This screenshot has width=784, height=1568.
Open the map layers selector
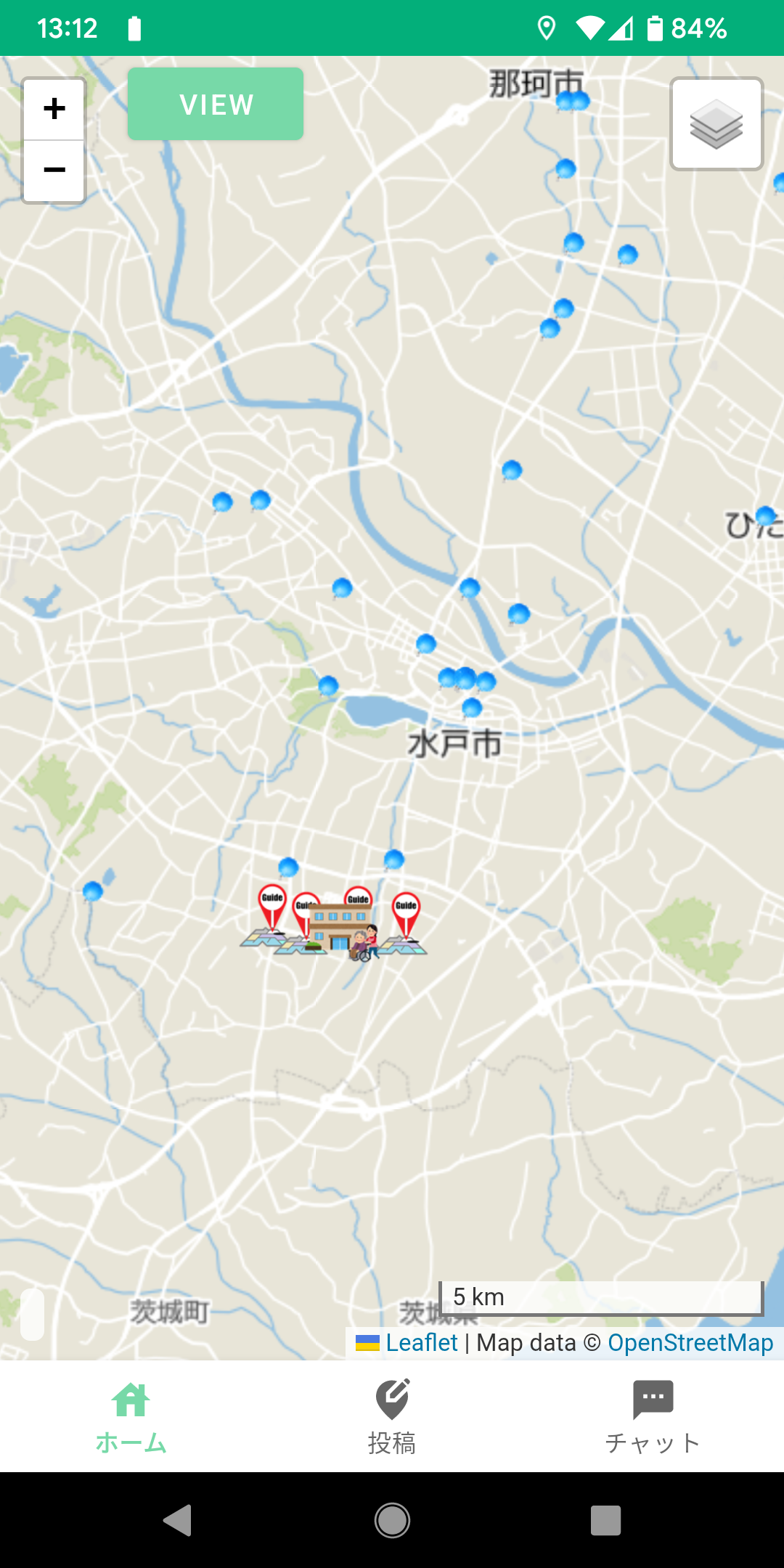coord(716,124)
